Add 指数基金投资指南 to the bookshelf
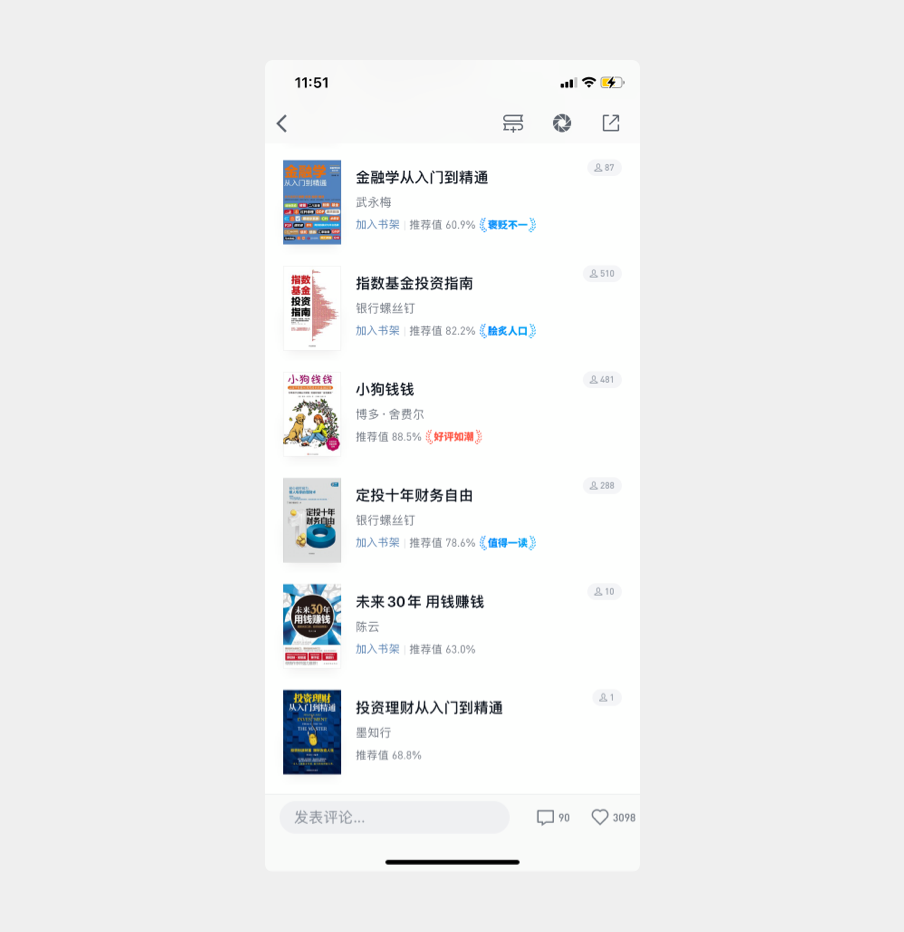 [377, 331]
